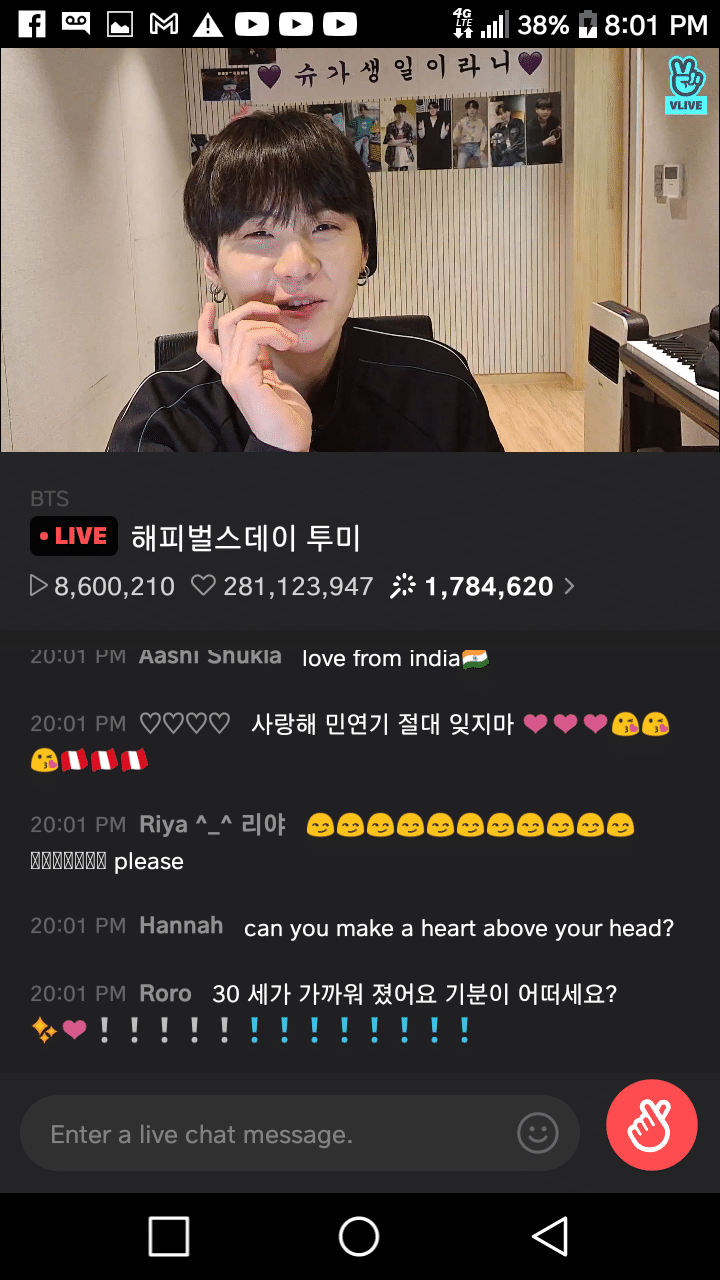720x1280 pixels.
Task: Tap the pink finger-heart button
Action: [651, 1124]
